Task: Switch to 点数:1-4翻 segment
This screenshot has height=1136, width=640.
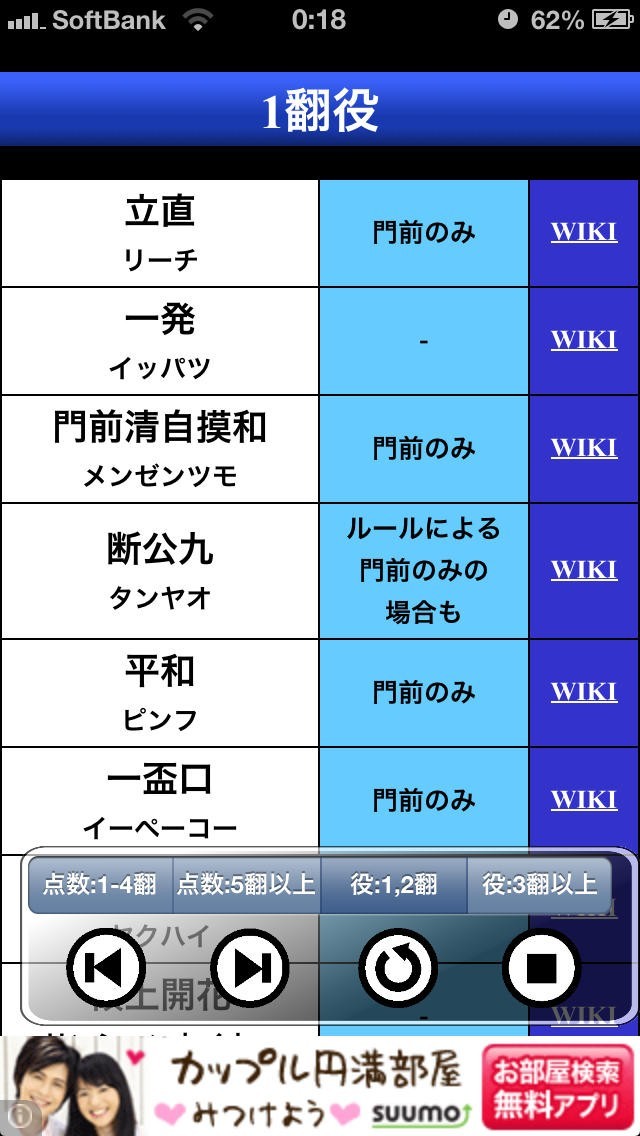Action: pyautogui.click(x=100, y=884)
